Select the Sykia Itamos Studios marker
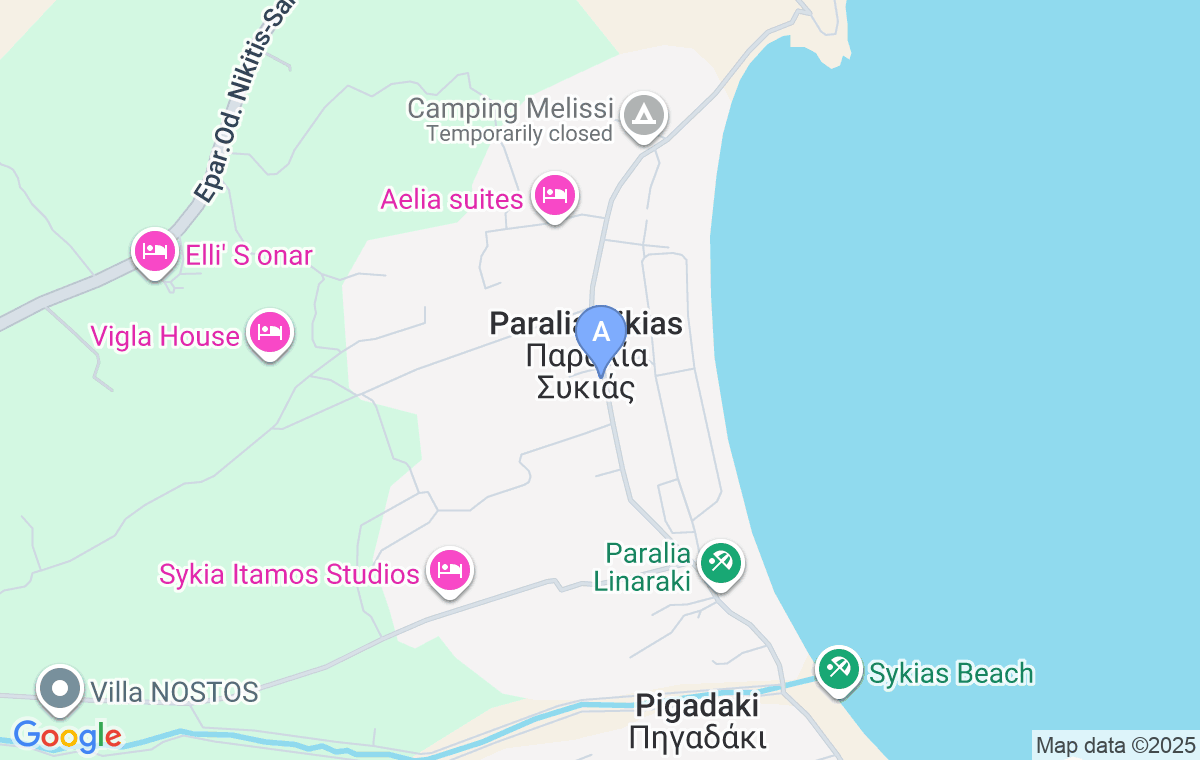Image resolution: width=1200 pixels, height=760 pixels. [x=450, y=571]
